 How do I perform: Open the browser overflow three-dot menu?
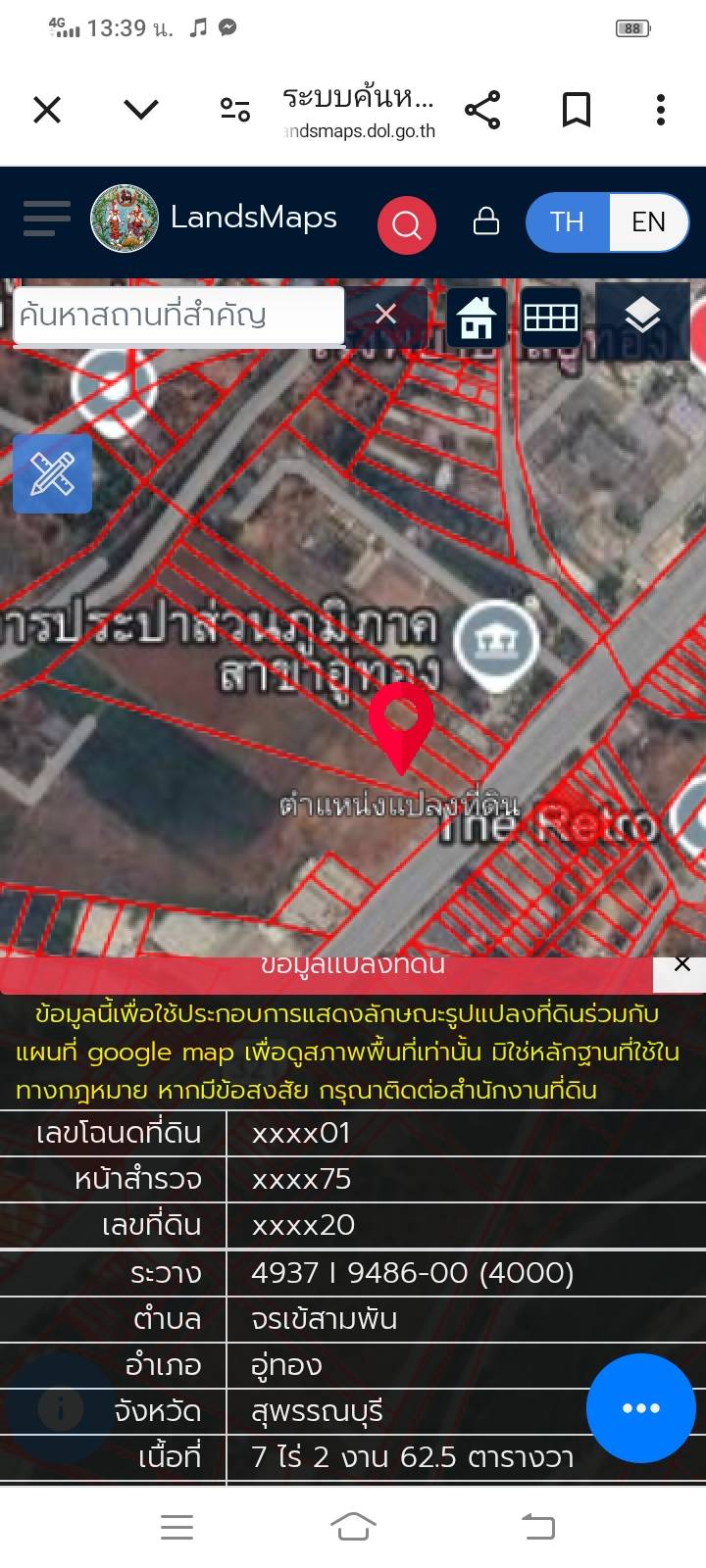click(x=659, y=110)
